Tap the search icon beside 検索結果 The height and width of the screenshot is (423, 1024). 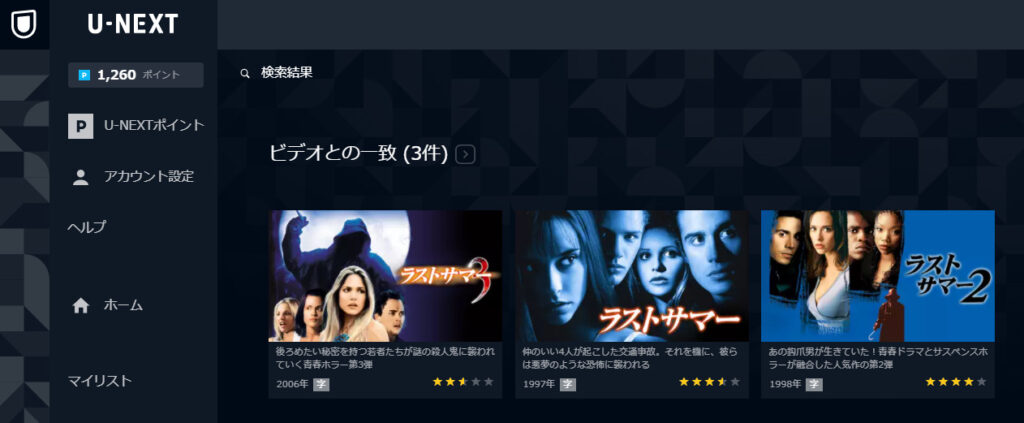(244, 73)
